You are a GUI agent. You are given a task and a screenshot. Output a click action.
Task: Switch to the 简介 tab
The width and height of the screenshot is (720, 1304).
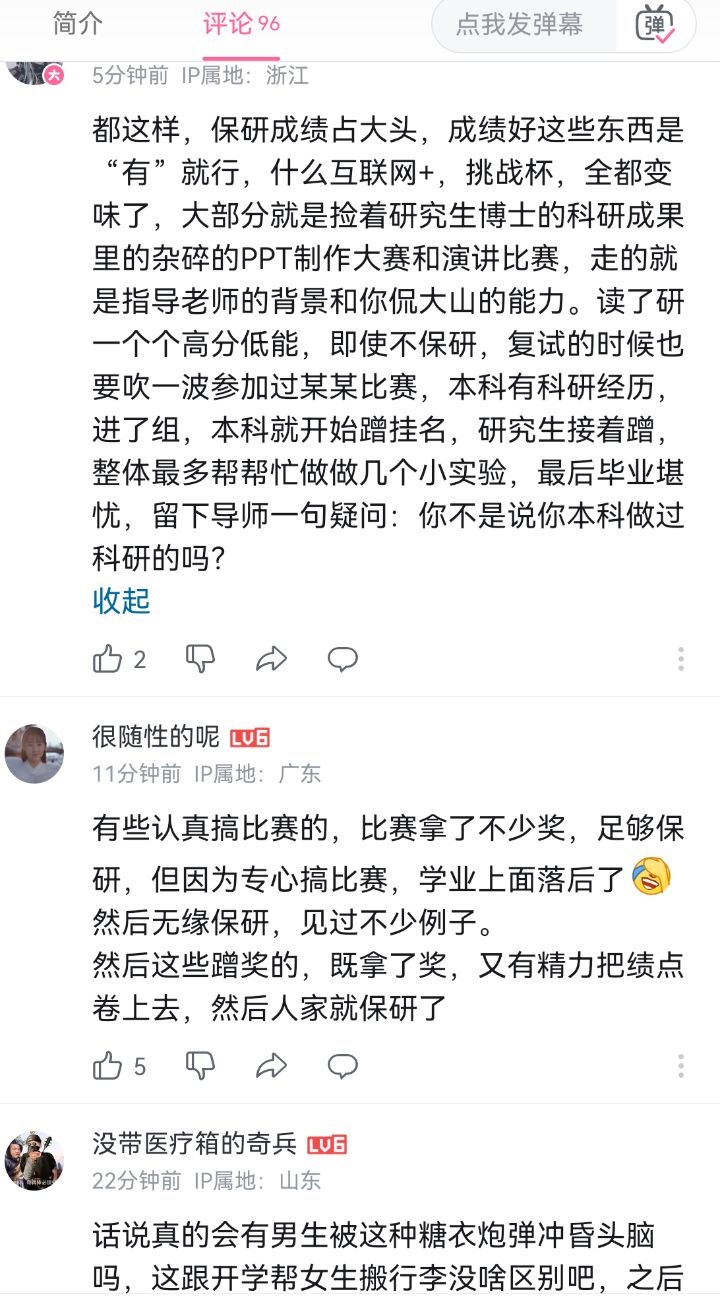[x=77, y=24]
